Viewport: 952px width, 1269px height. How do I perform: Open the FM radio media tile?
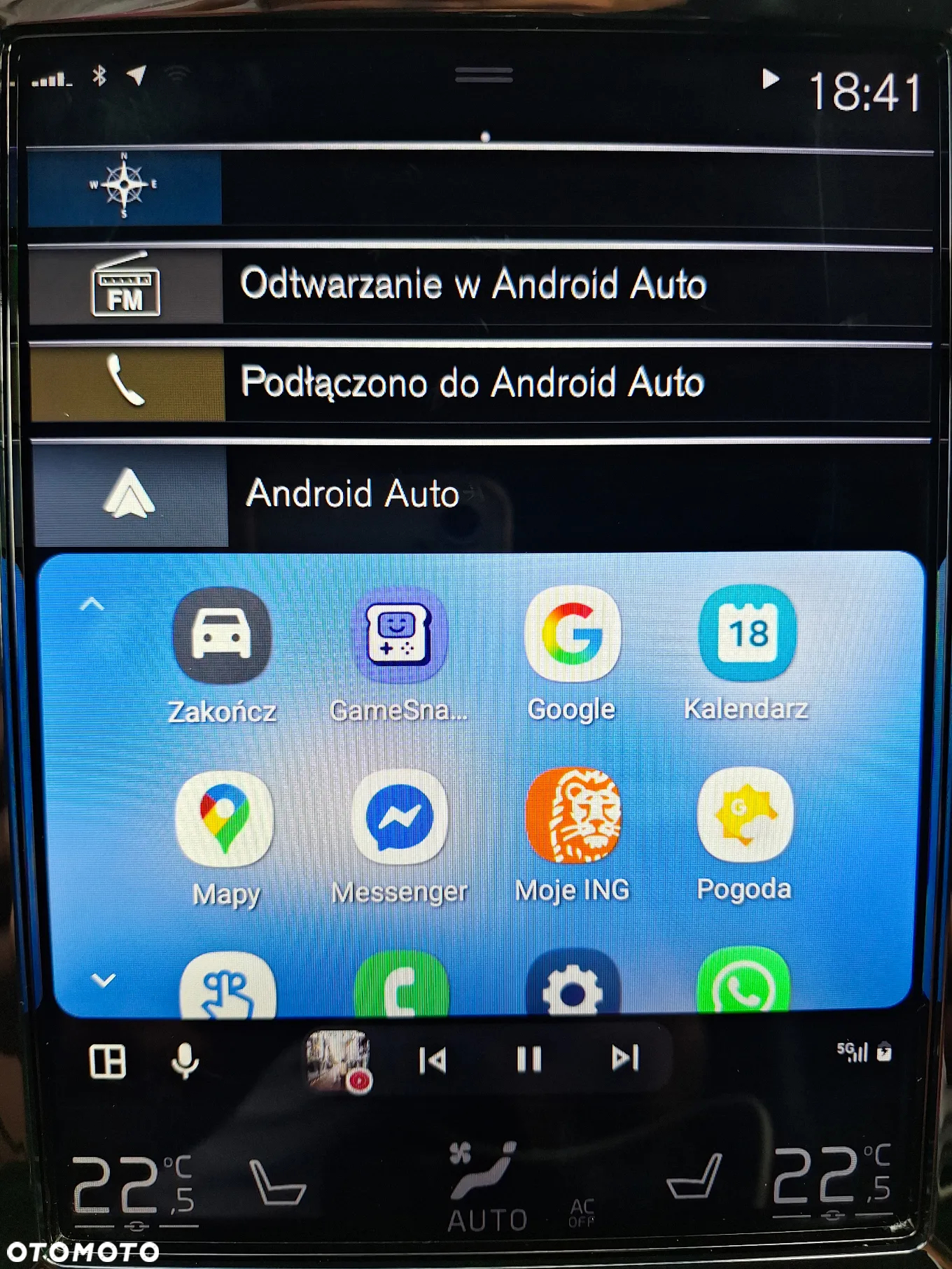(x=126, y=285)
